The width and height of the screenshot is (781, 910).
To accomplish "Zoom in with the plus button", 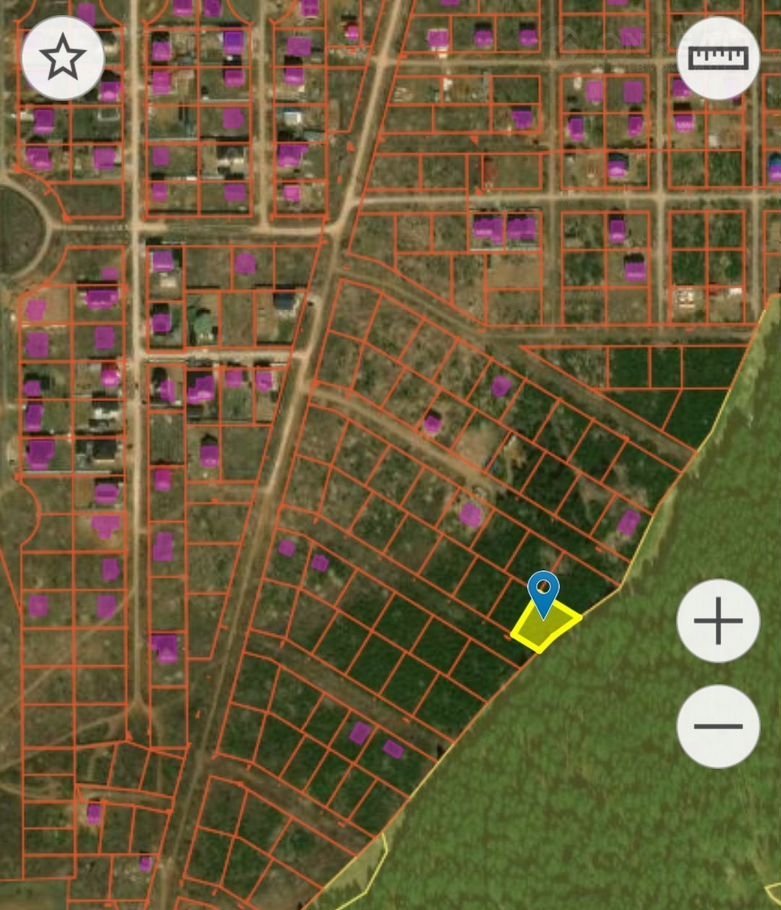I will point(718,621).
